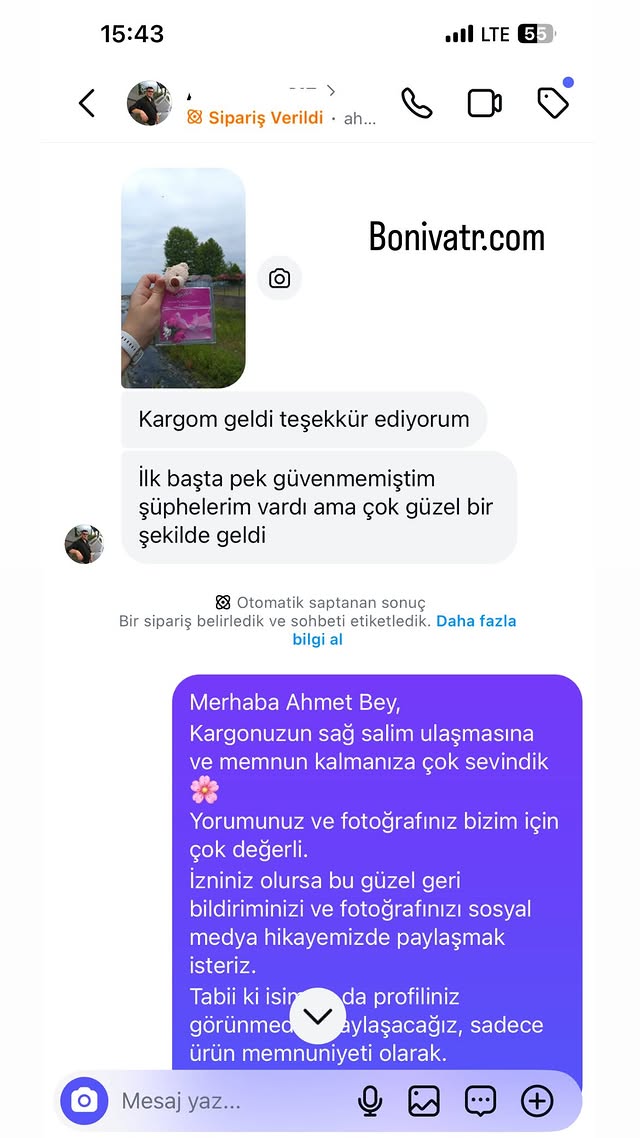Open more options with the plus icon

537,1102
